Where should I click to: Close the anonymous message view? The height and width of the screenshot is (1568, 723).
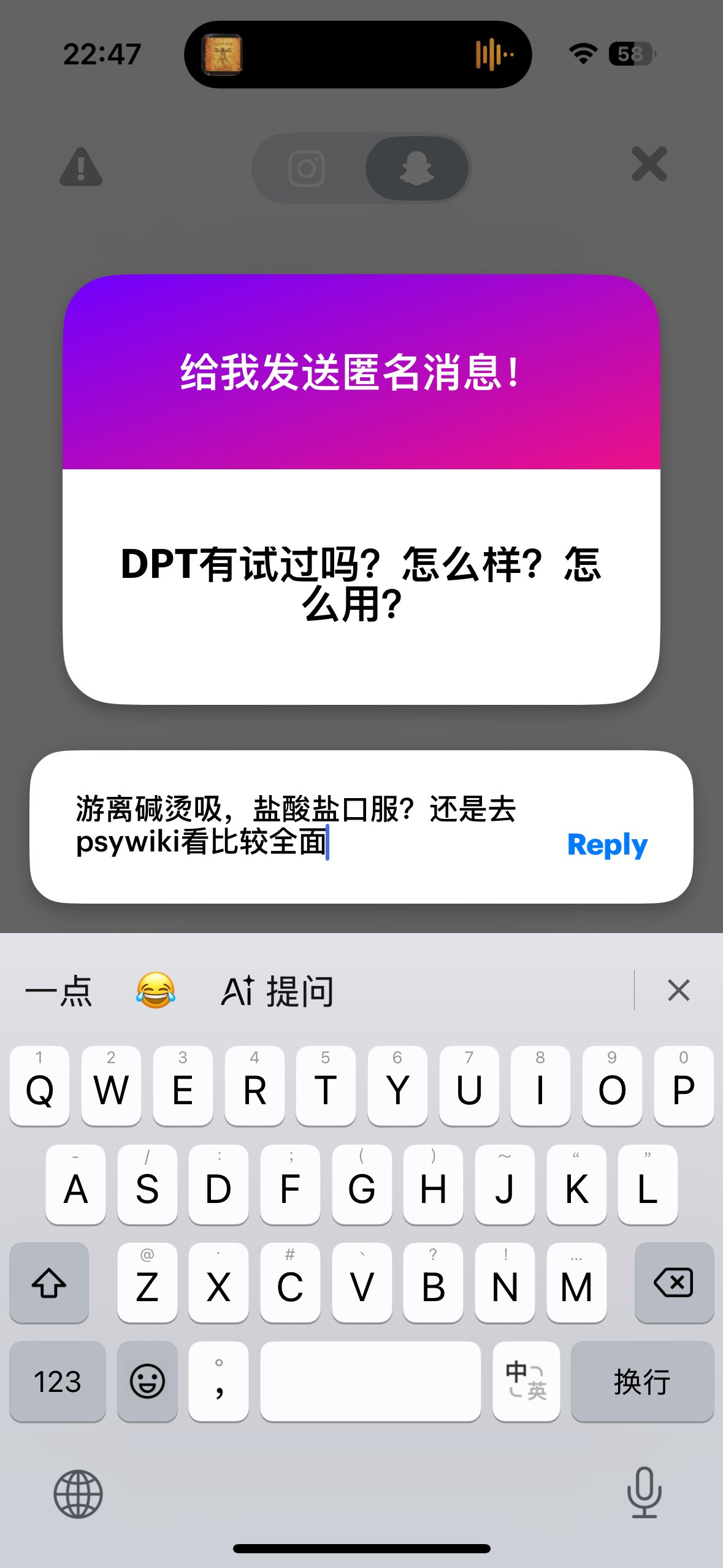click(x=649, y=164)
